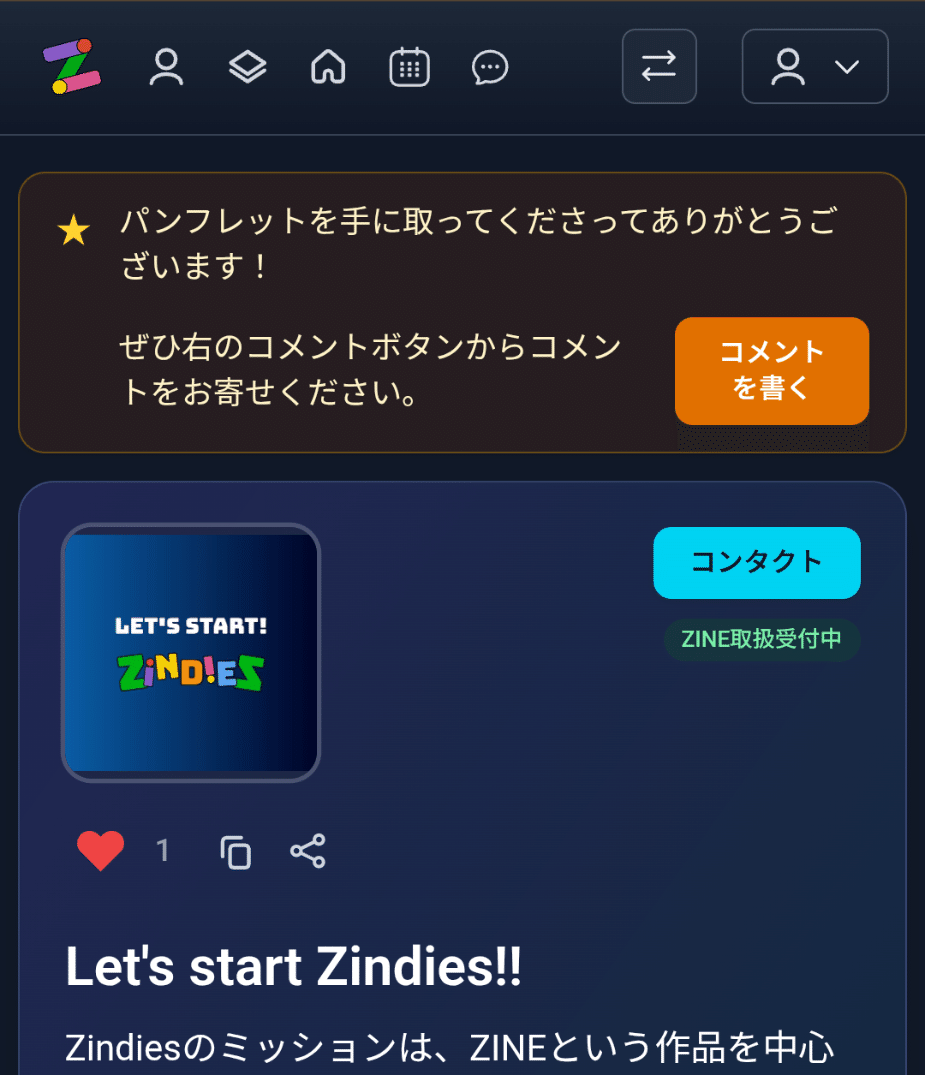
Task: Click the star icon in the thank-you banner
Action: click(x=75, y=228)
